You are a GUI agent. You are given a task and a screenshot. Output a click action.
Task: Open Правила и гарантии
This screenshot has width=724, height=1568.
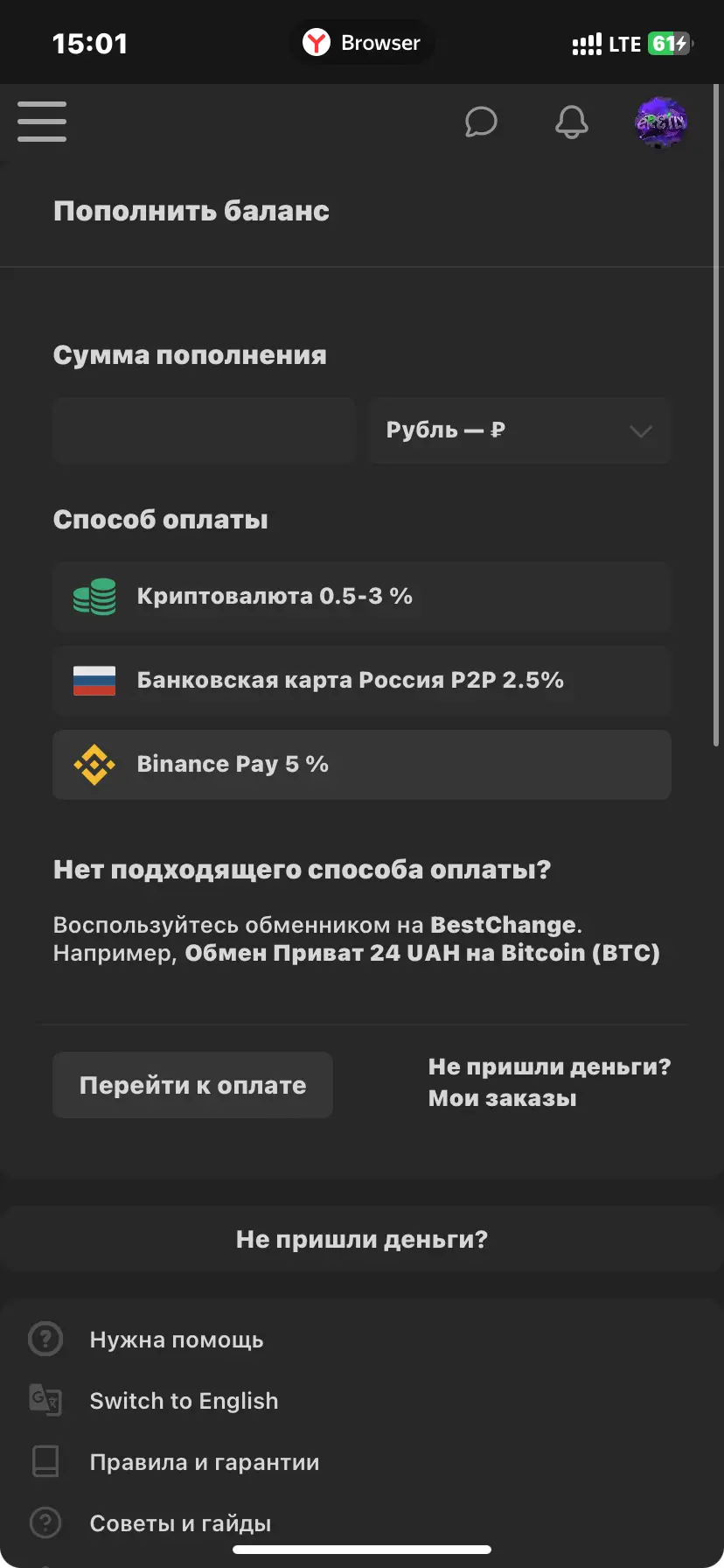click(205, 1462)
